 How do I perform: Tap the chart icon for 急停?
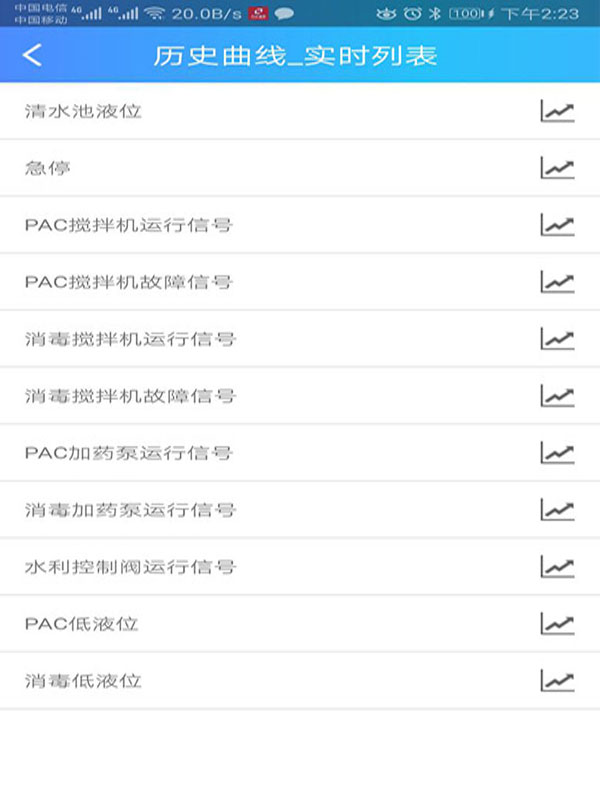coord(557,168)
